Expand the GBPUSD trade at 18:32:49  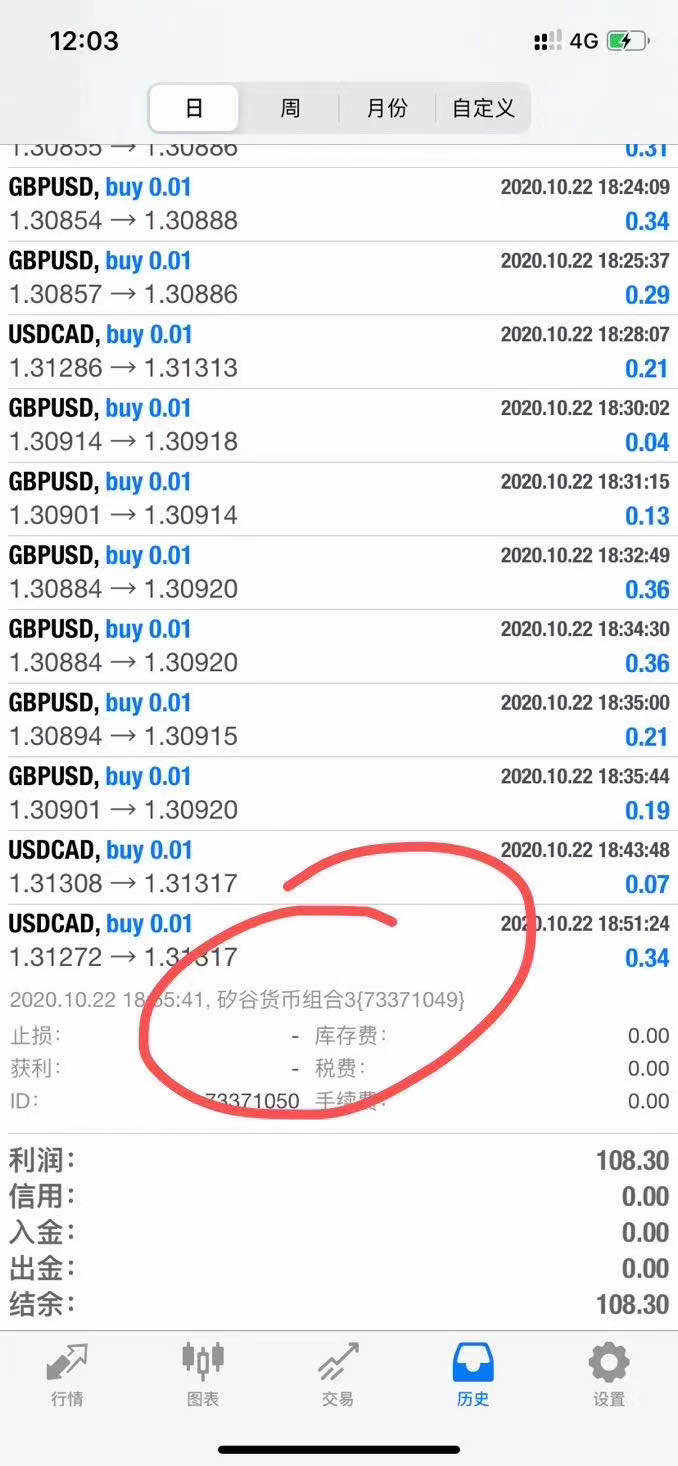click(x=339, y=573)
